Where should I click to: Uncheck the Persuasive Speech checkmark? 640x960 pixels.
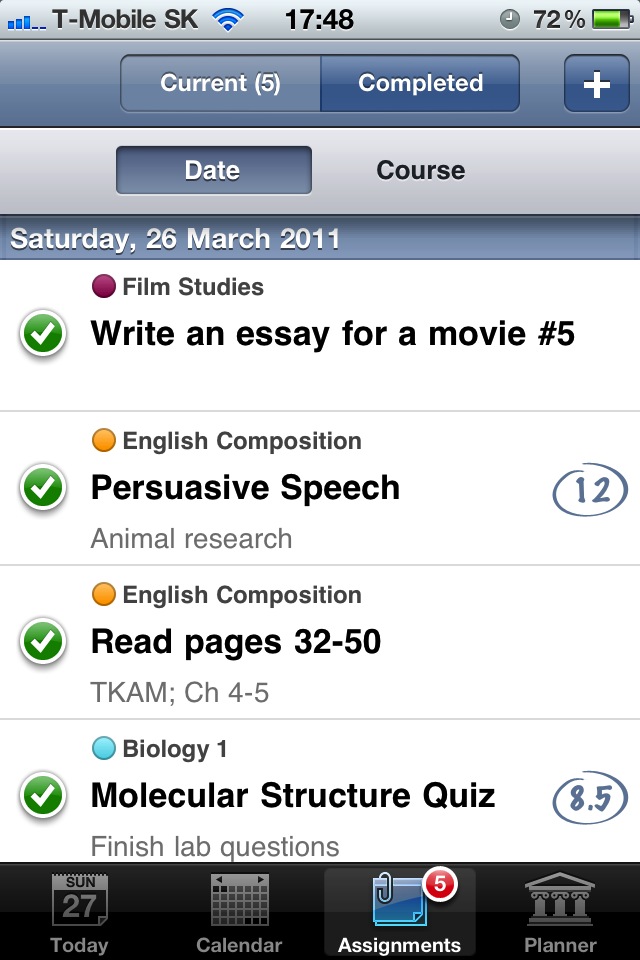tap(43, 488)
